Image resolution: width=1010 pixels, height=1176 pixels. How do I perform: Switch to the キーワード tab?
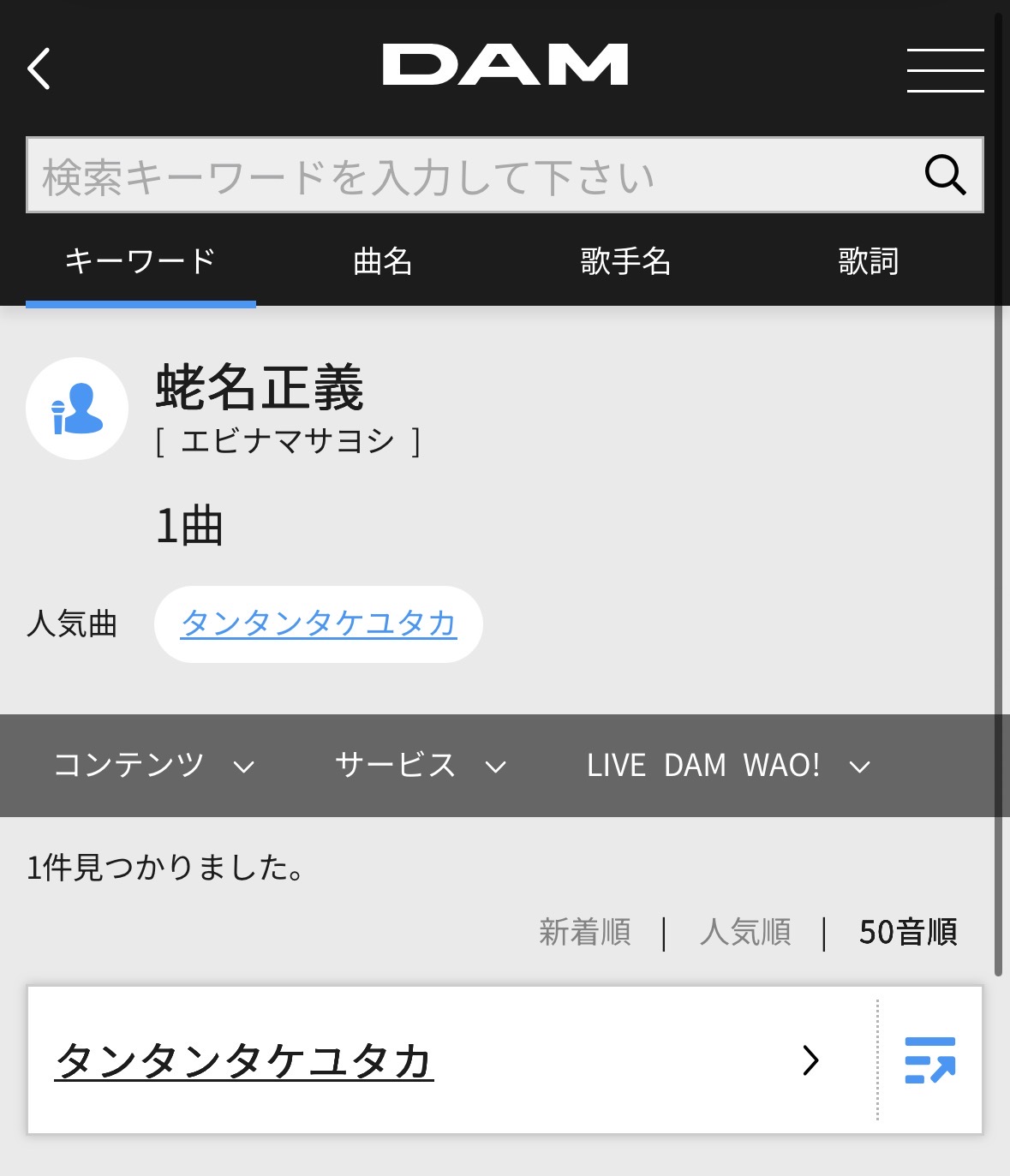(x=140, y=261)
